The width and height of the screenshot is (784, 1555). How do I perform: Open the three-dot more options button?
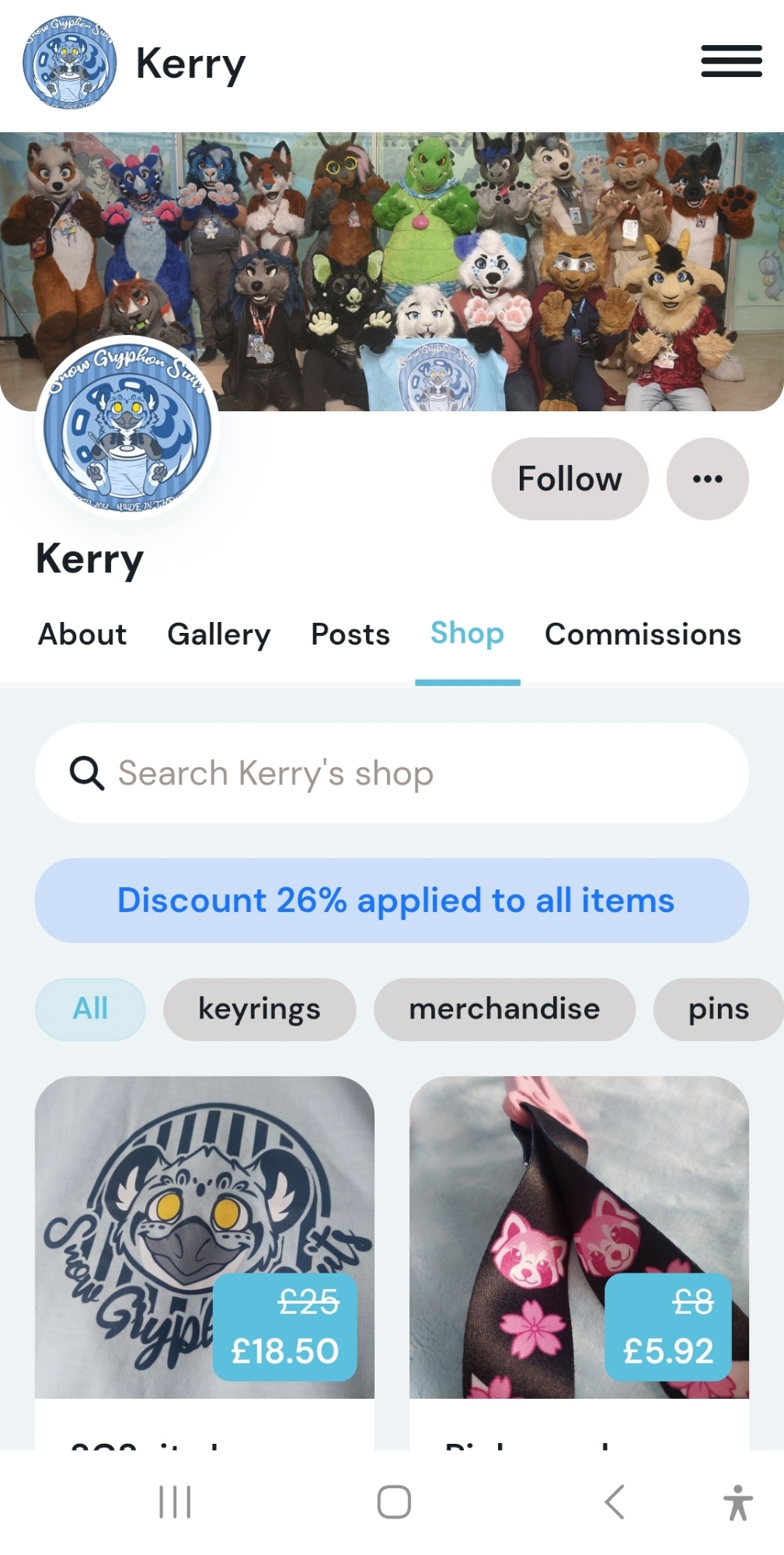point(707,479)
